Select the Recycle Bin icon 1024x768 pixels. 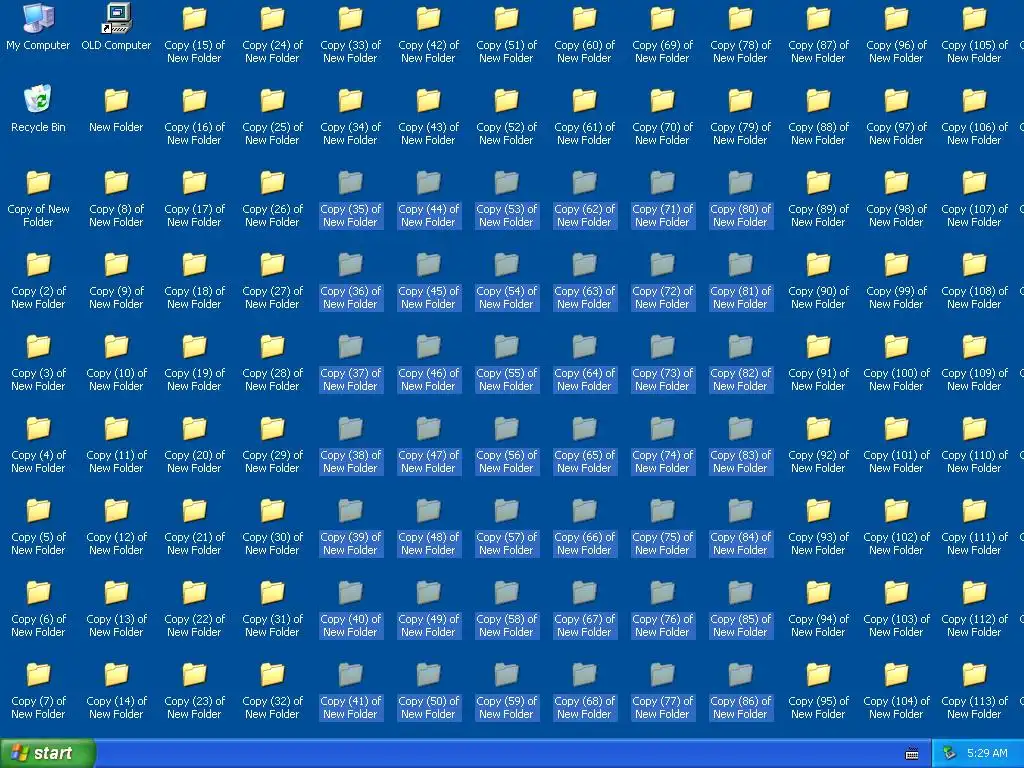point(38,102)
